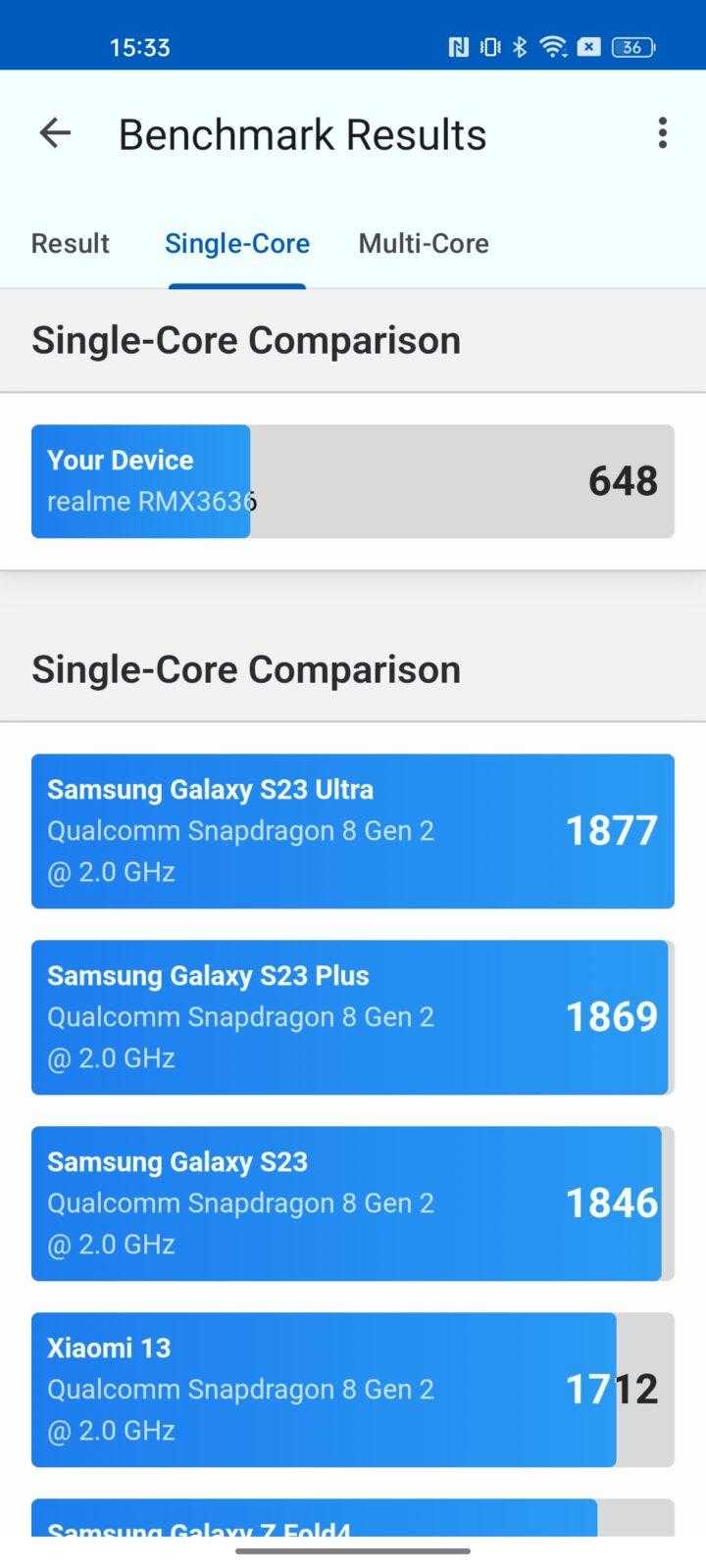
Task: Switch to the Result tab
Action: [70, 243]
